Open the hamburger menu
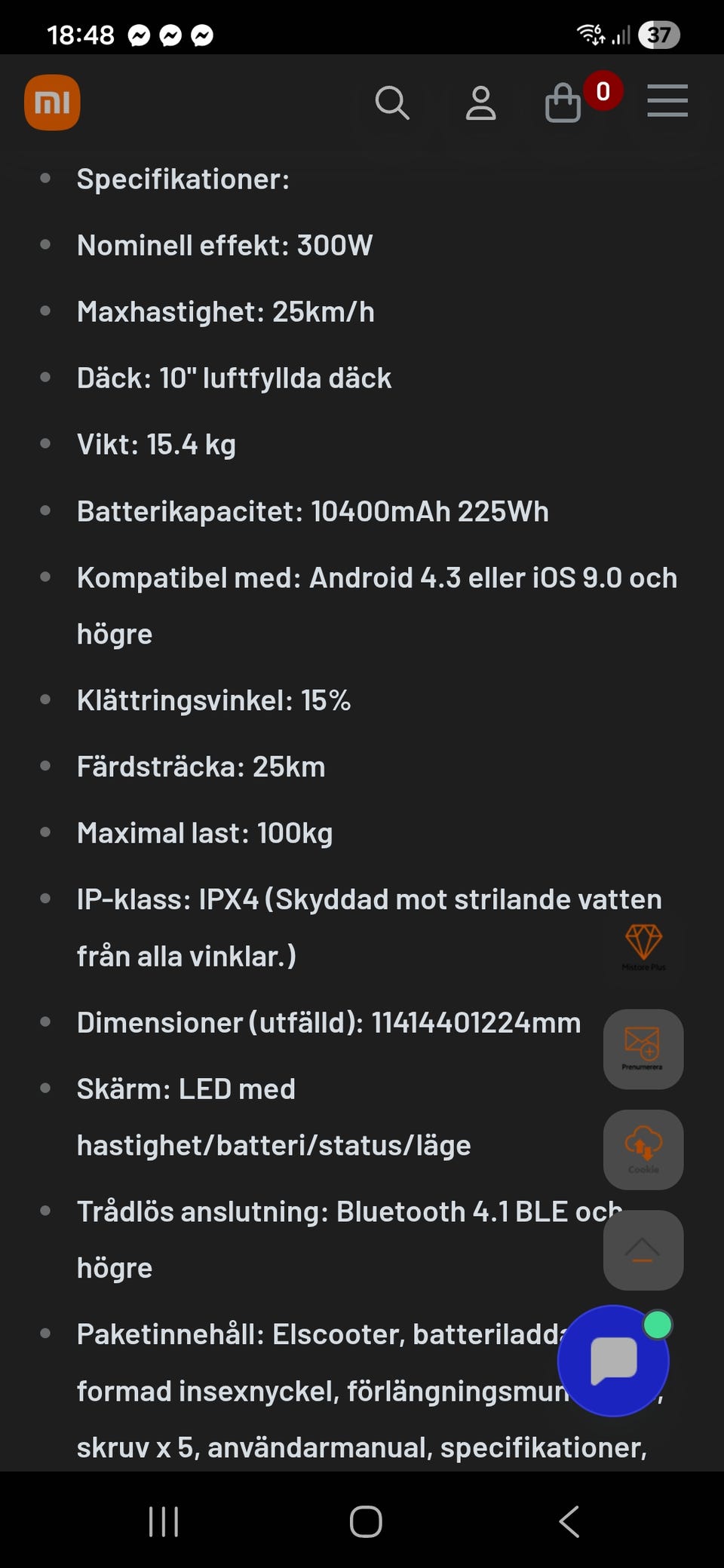 coord(667,101)
